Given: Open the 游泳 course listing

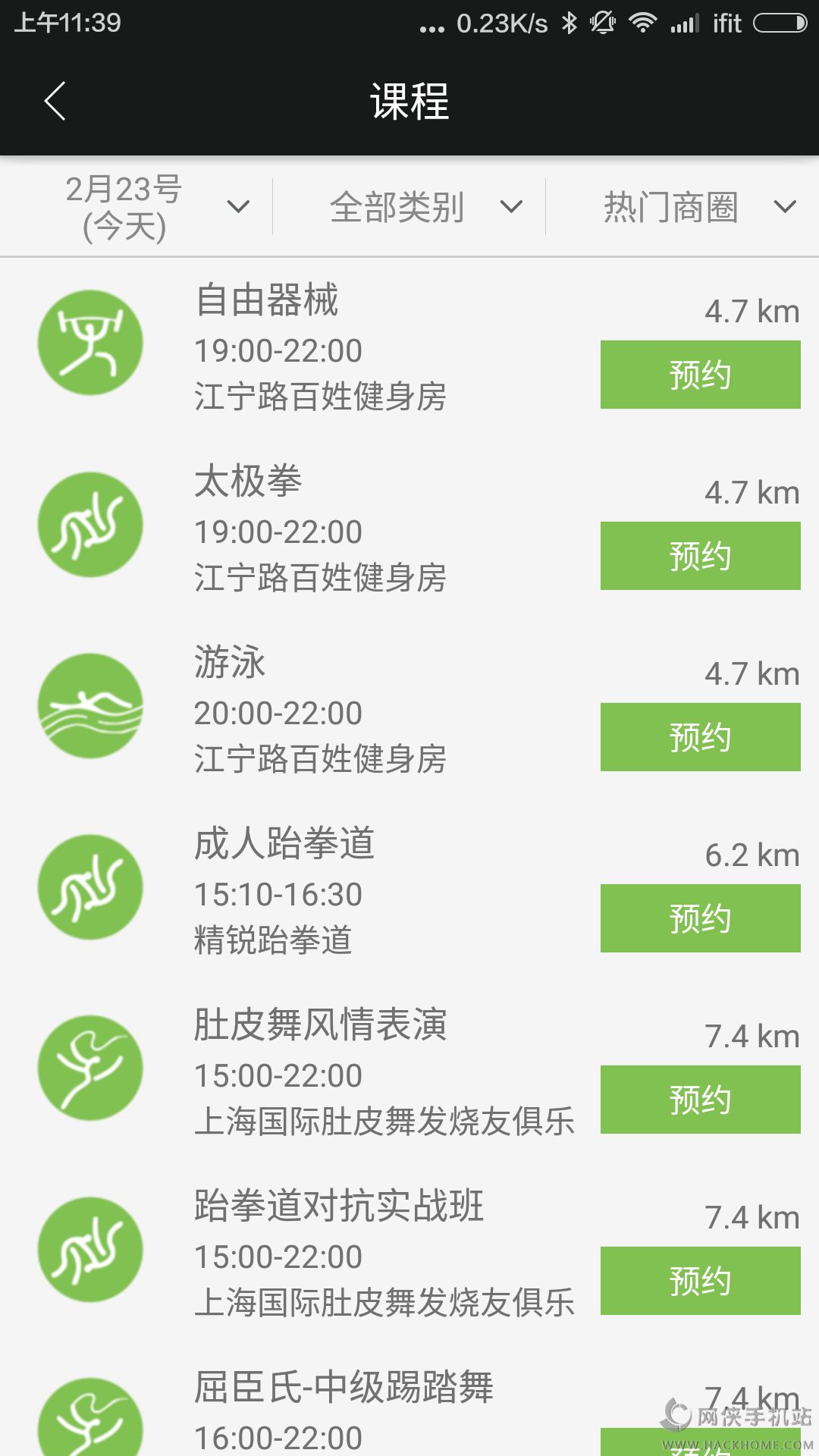Looking at the screenshot, I should pyautogui.click(x=318, y=710).
